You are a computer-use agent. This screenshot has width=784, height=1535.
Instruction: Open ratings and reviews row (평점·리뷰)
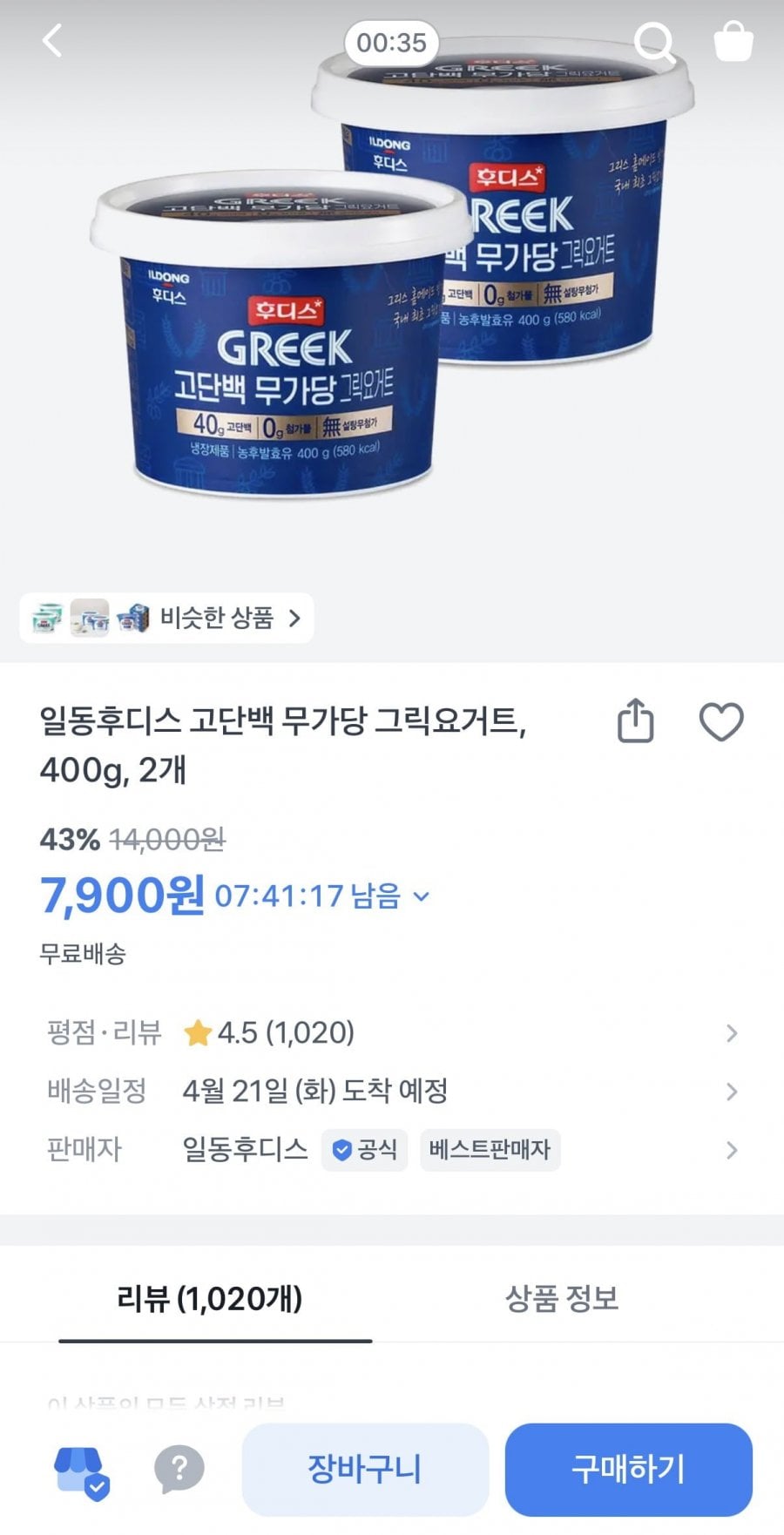(392, 1033)
